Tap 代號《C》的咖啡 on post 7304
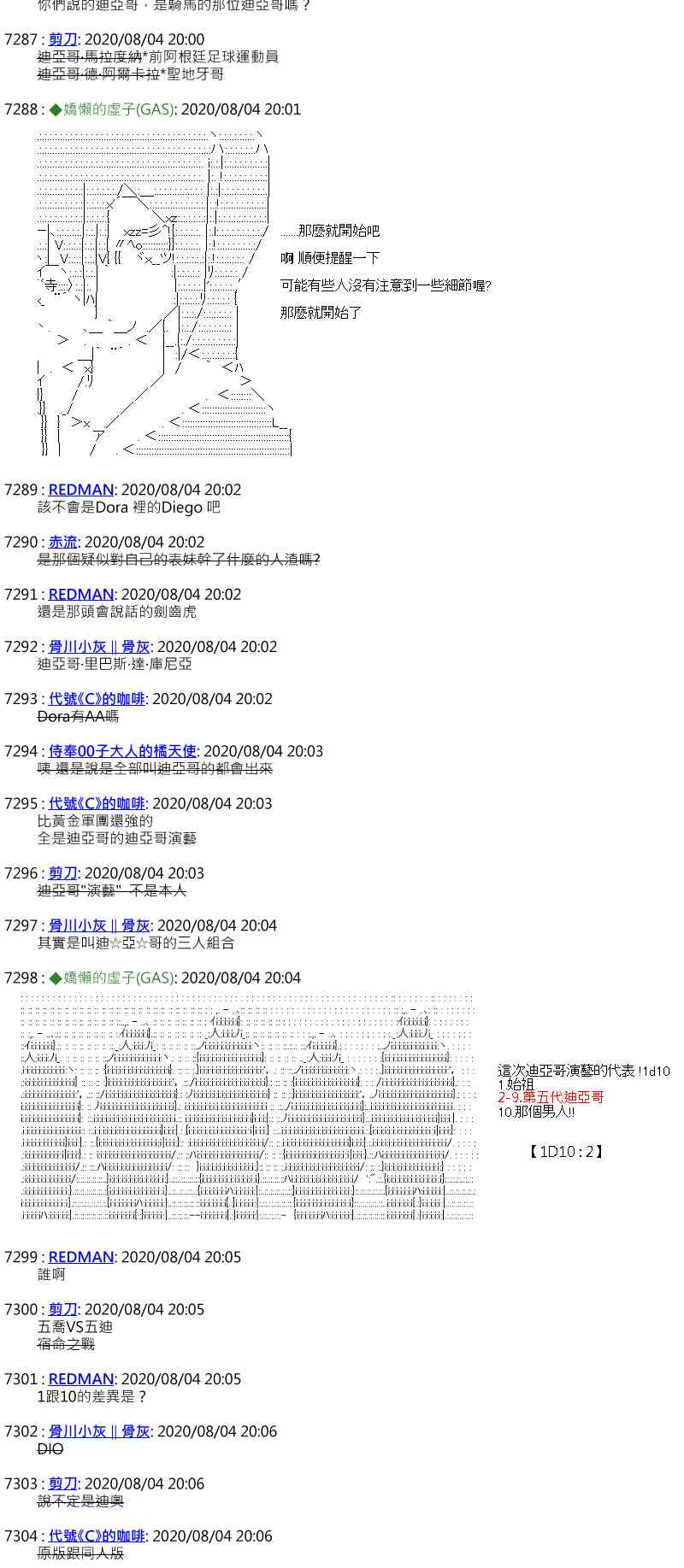The width and height of the screenshot is (684, 1568). pos(97,1536)
